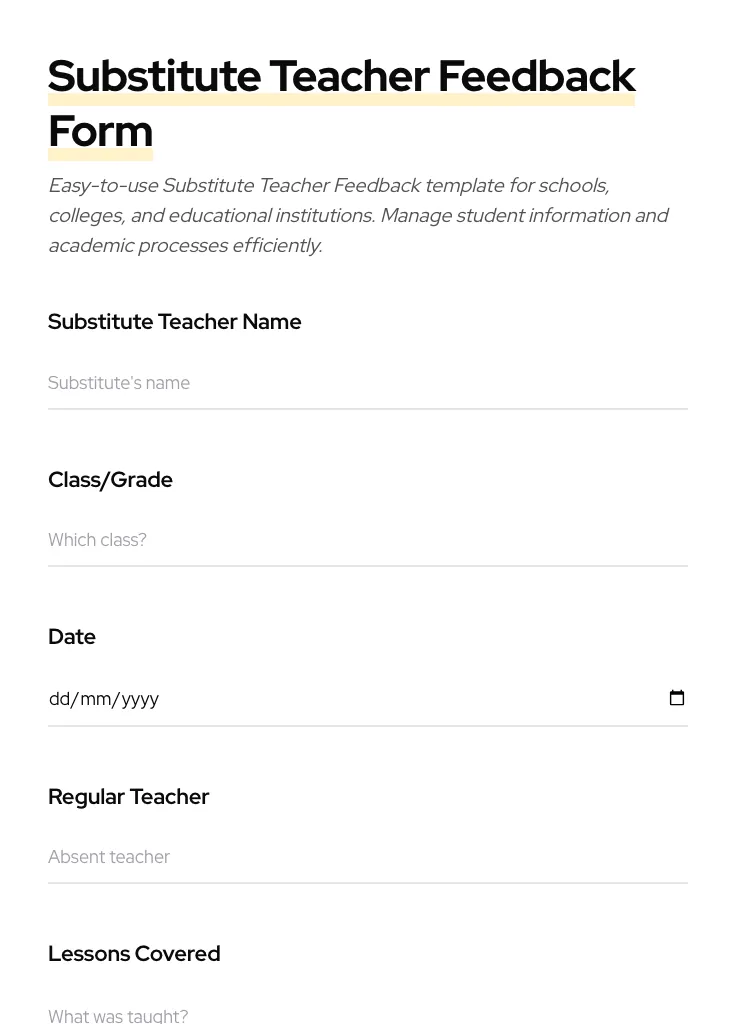Select the Lessons Covered field label
This screenshot has height=1024, width=736.
(x=134, y=954)
